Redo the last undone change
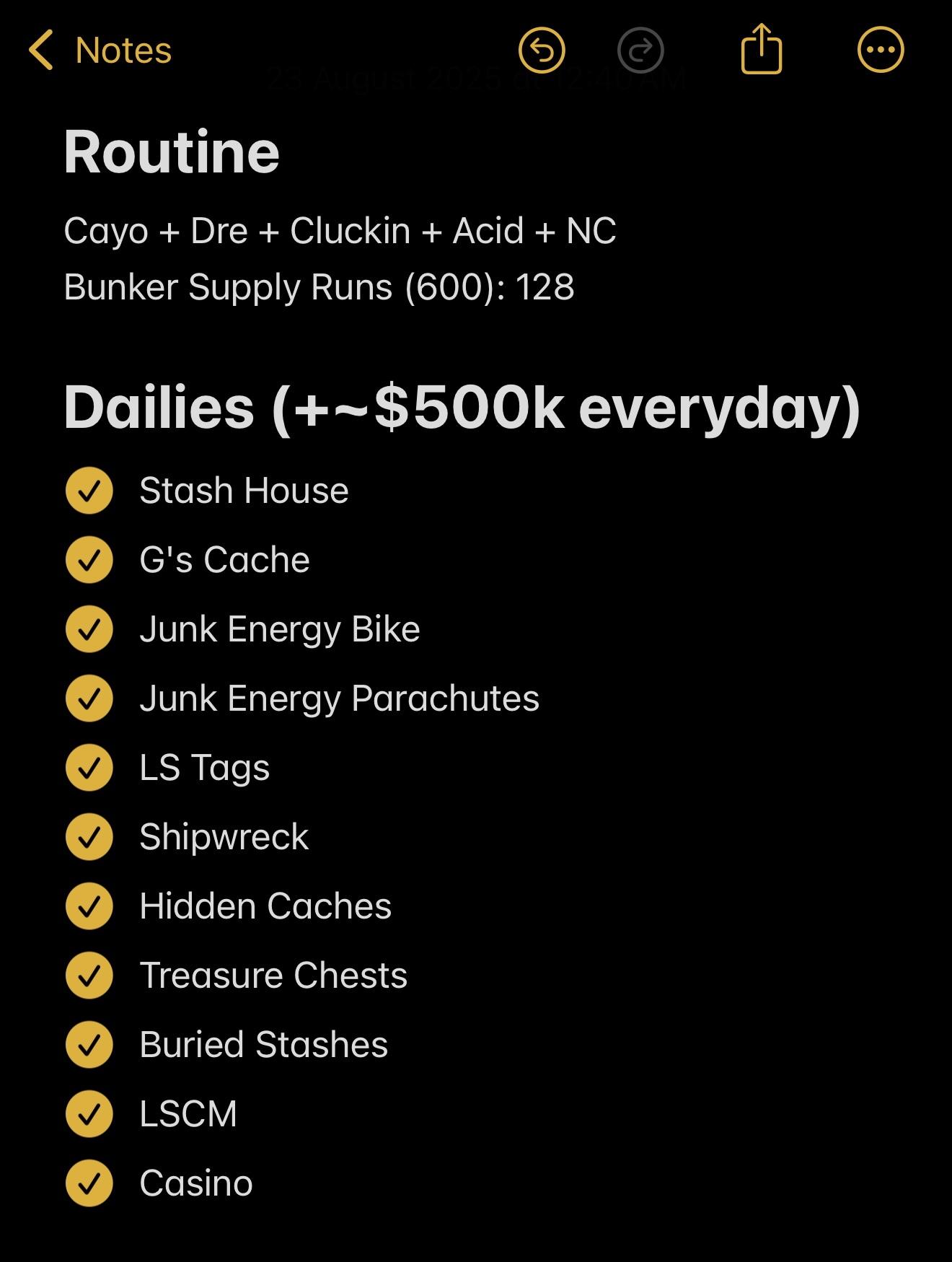The image size is (952, 1262). [x=640, y=51]
